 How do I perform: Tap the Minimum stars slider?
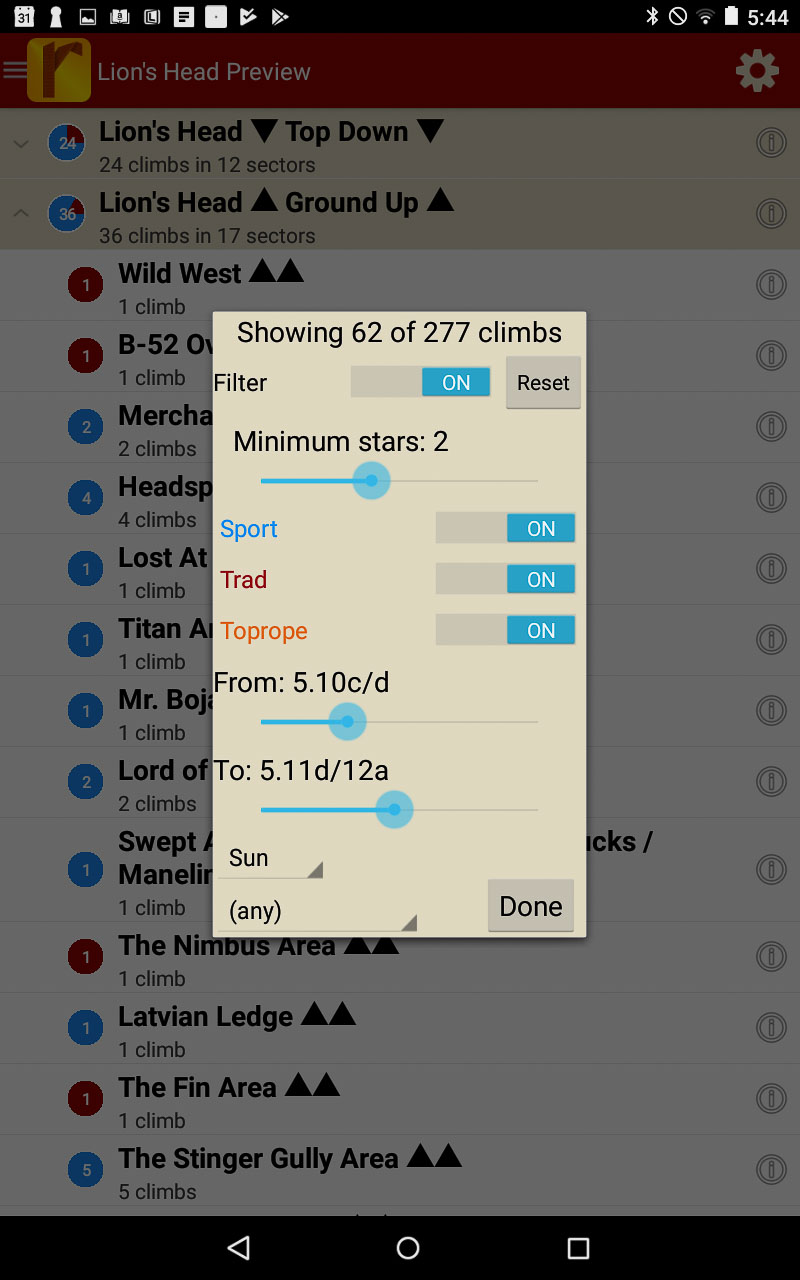398,481
